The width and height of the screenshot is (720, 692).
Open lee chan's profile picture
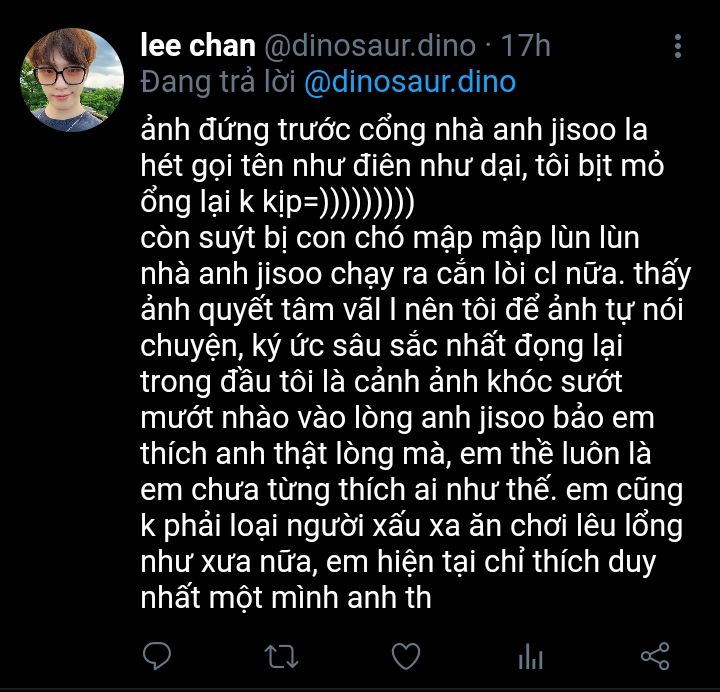72,80
